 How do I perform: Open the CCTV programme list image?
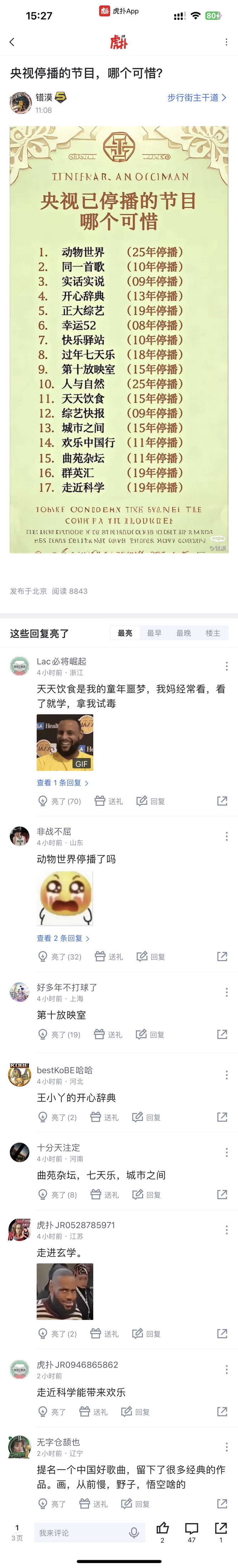(119, 339)
